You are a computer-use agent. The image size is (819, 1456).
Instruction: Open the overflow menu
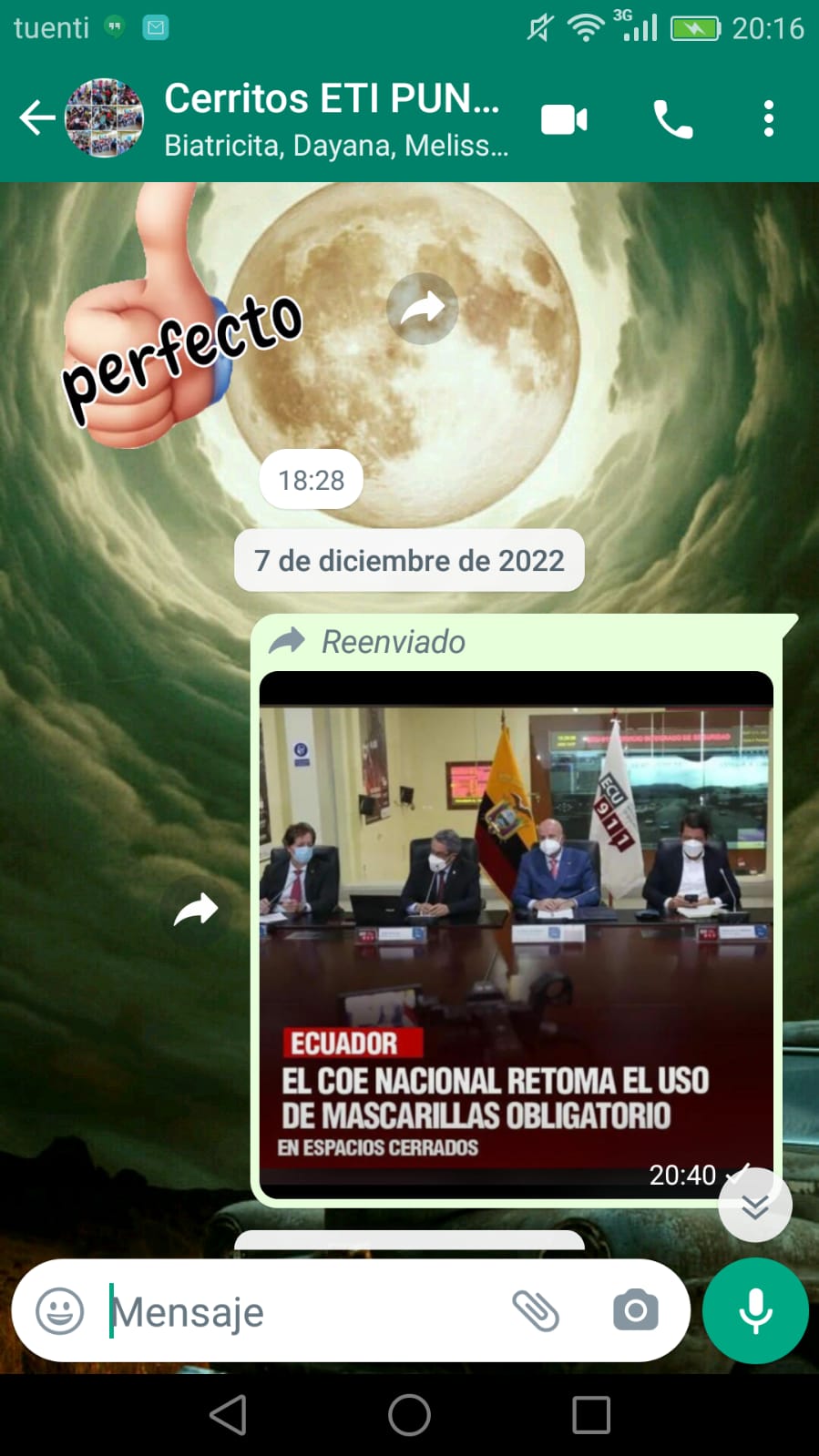769,119
